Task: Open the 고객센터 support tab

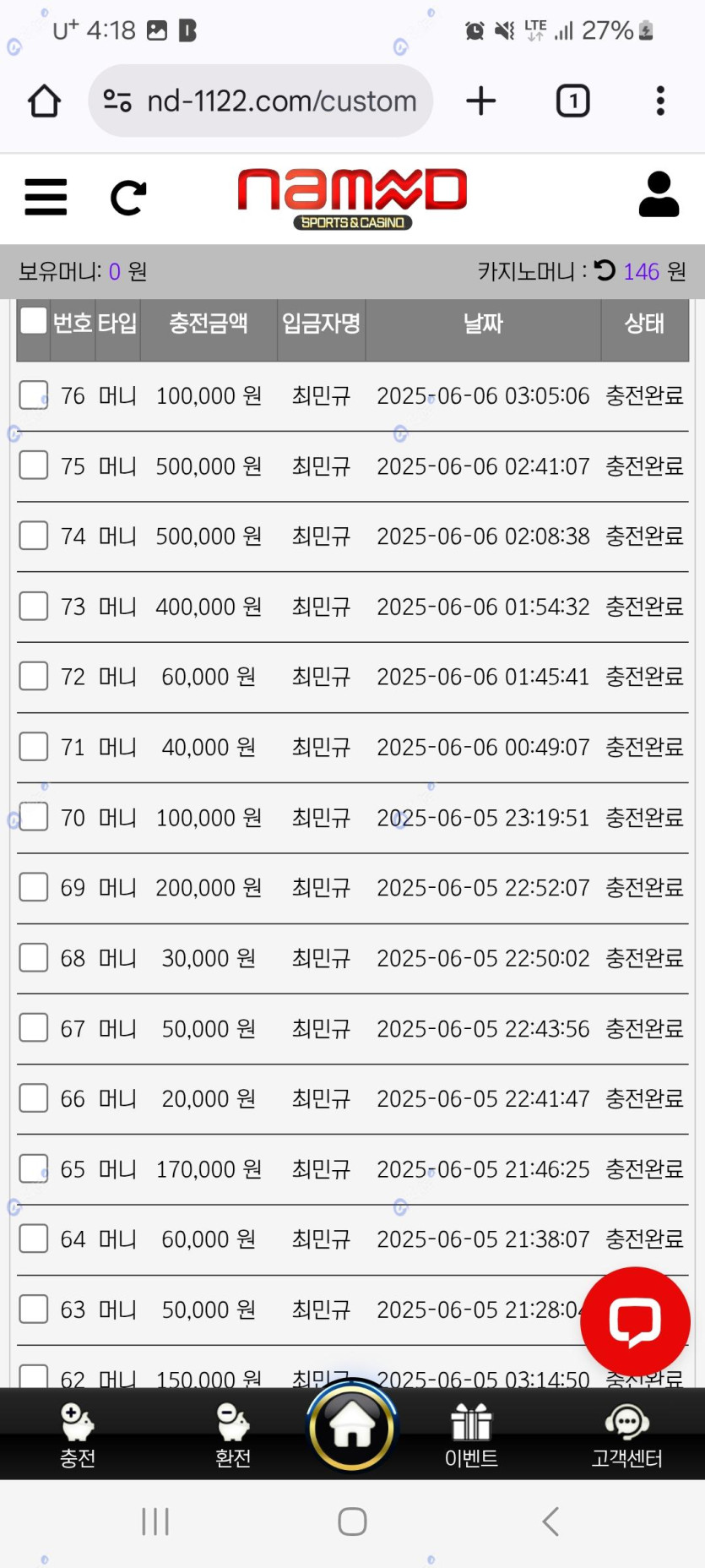Action: point(626,1435)
